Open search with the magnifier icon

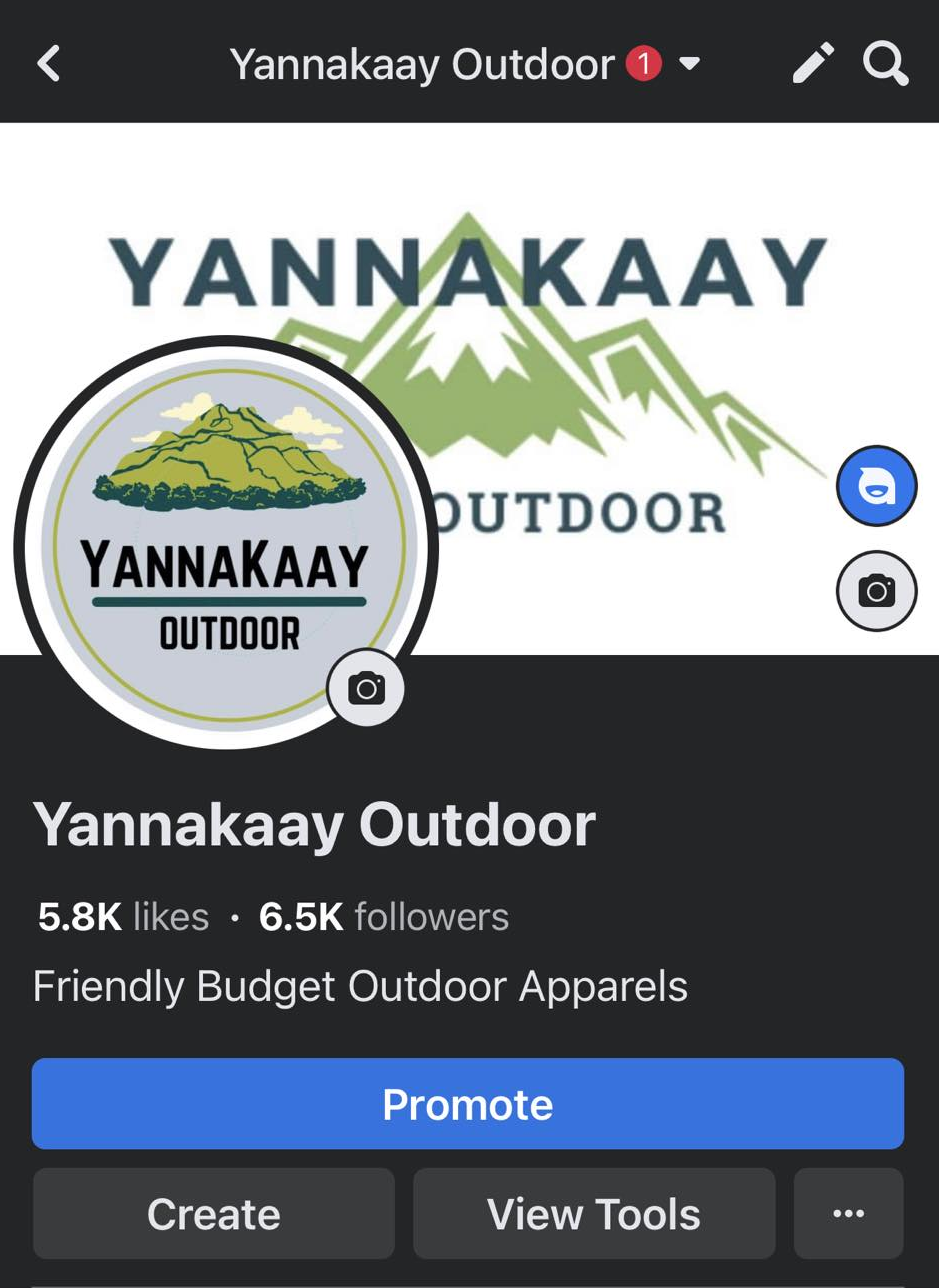[885, 65]
